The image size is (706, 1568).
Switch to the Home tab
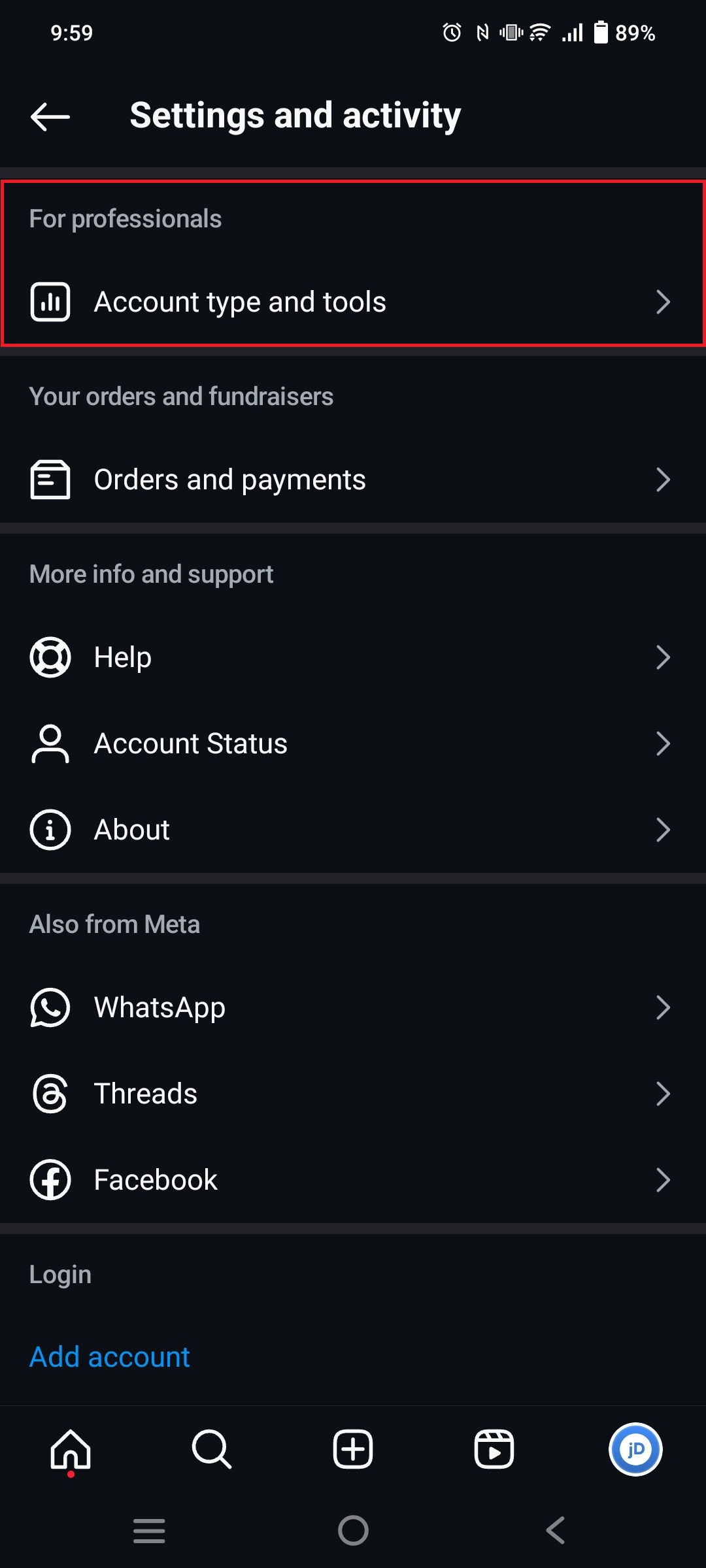pyautogui.click(x=71, y=1449)
